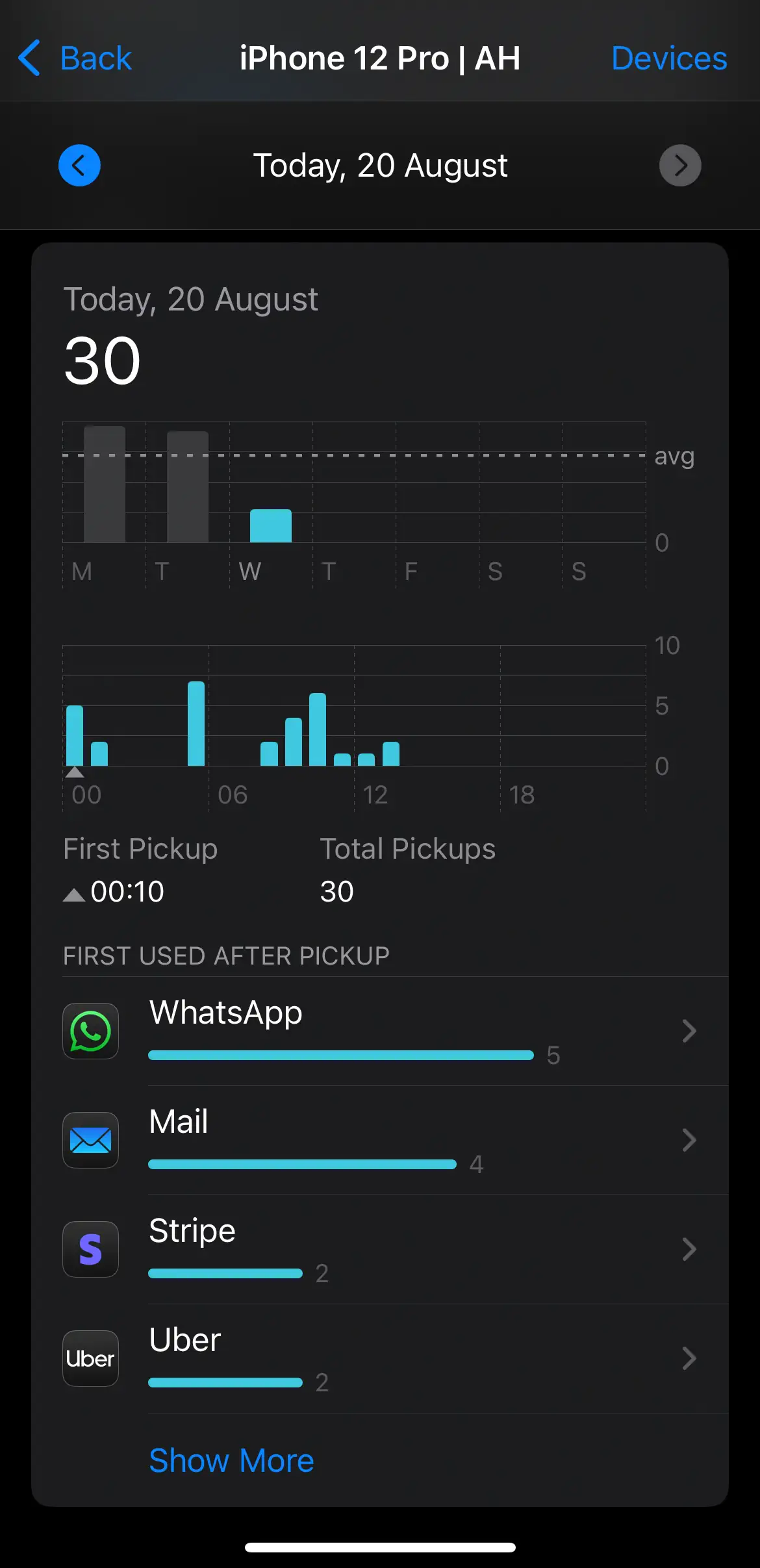Tap Show More apps link
The width and height of the screenshot is (760, 1568).
click(x=231, y=1460)
